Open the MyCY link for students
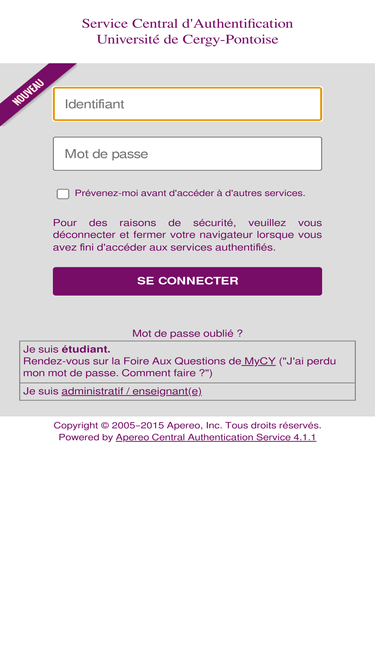375x667 pixels. point(259,361)
